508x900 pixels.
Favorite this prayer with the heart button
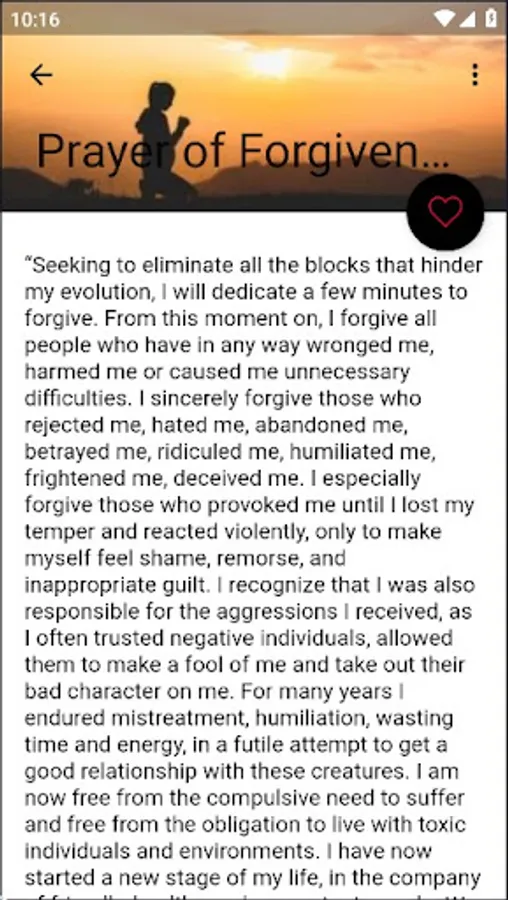click(x=445, y=212)
